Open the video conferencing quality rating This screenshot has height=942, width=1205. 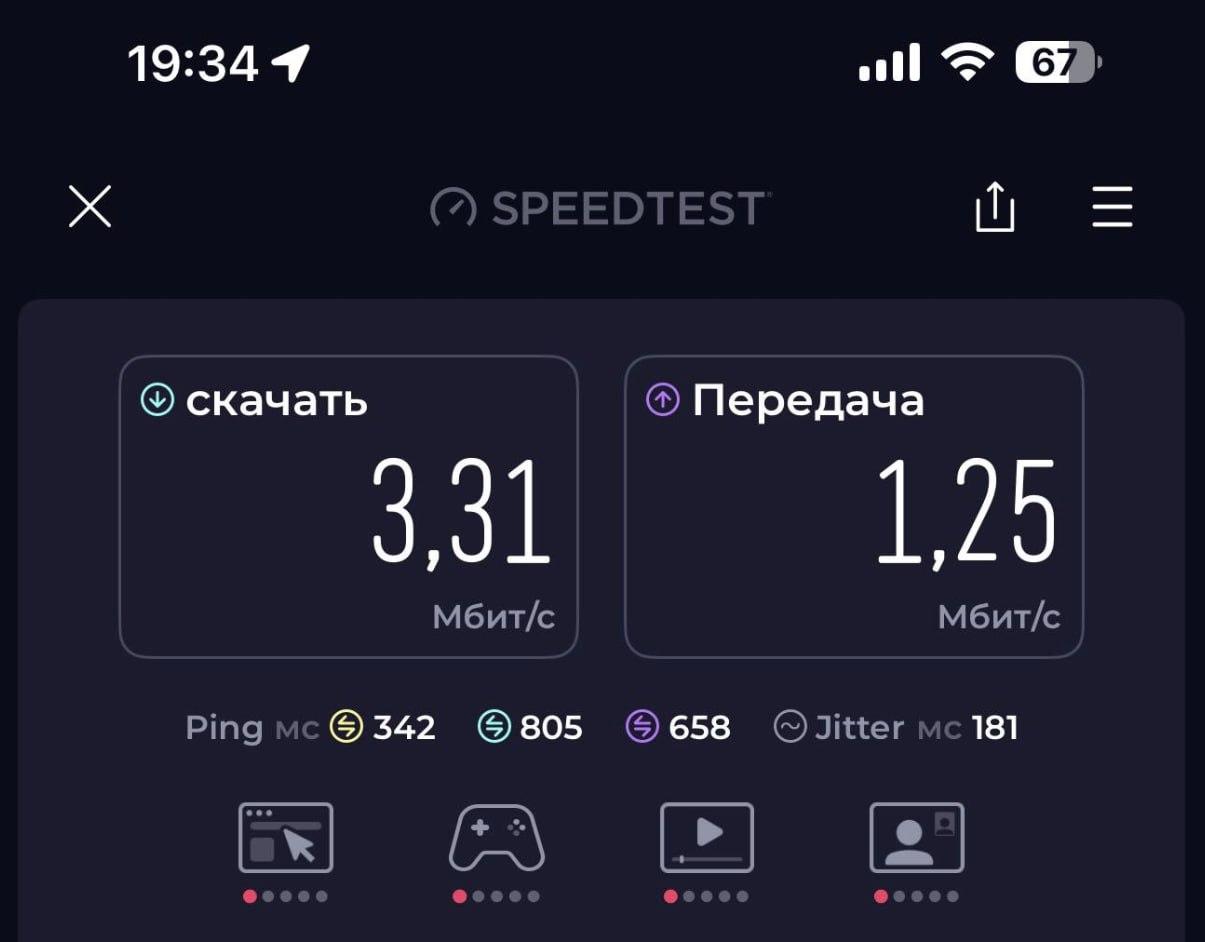tap(917, 838)
